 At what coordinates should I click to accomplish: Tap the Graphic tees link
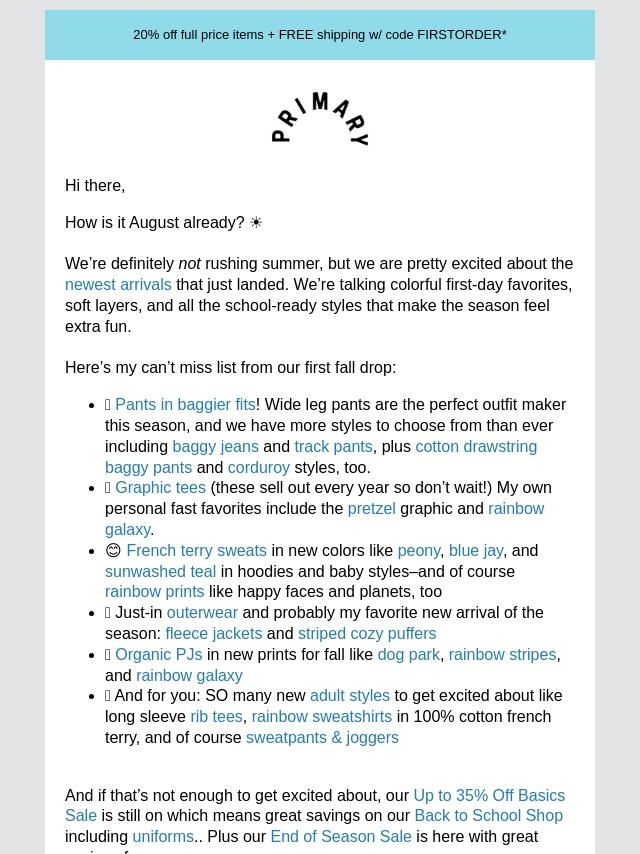(x=160, y=487)
